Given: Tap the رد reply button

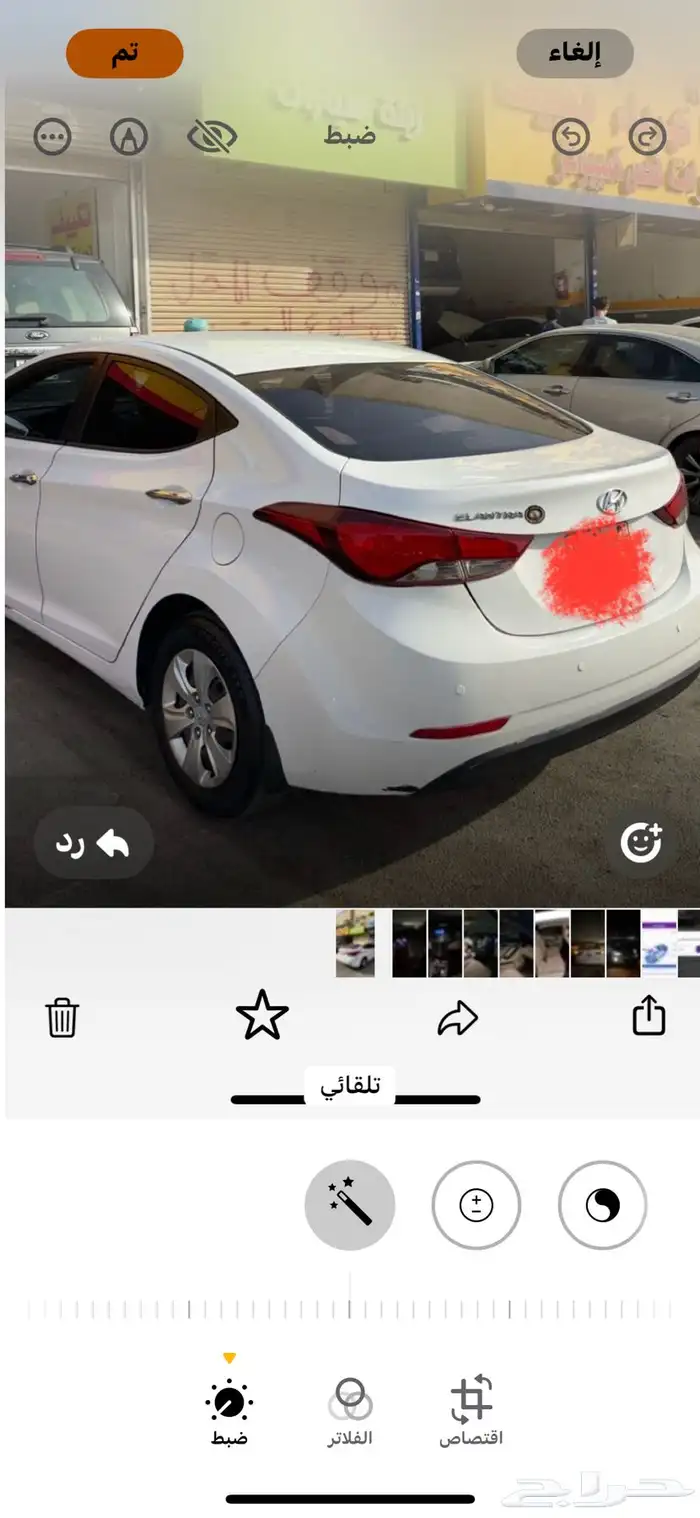Looking at the screenshot, I should point(93,844).
